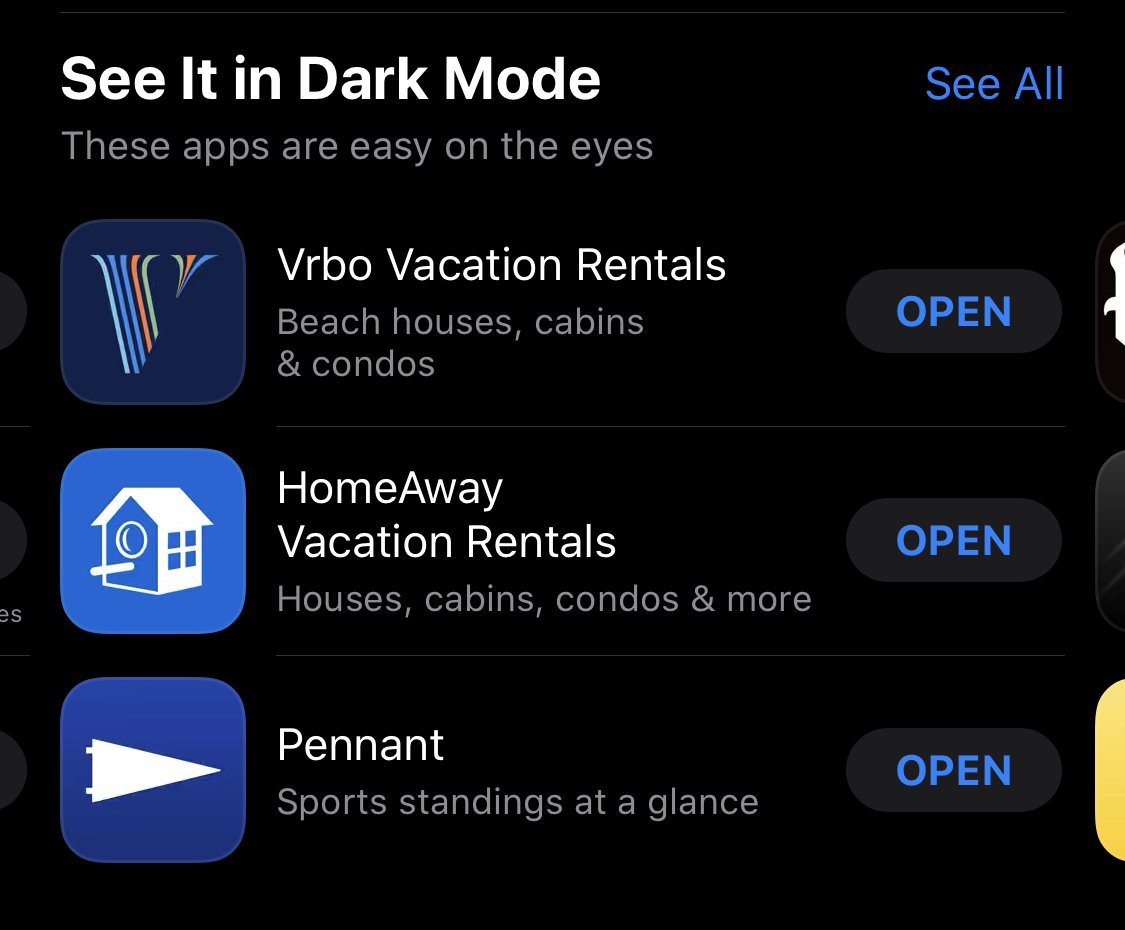Open the Vrbo Vacation Rentals app
Screen dimensions: 1125x930
[x=953, y=312]
